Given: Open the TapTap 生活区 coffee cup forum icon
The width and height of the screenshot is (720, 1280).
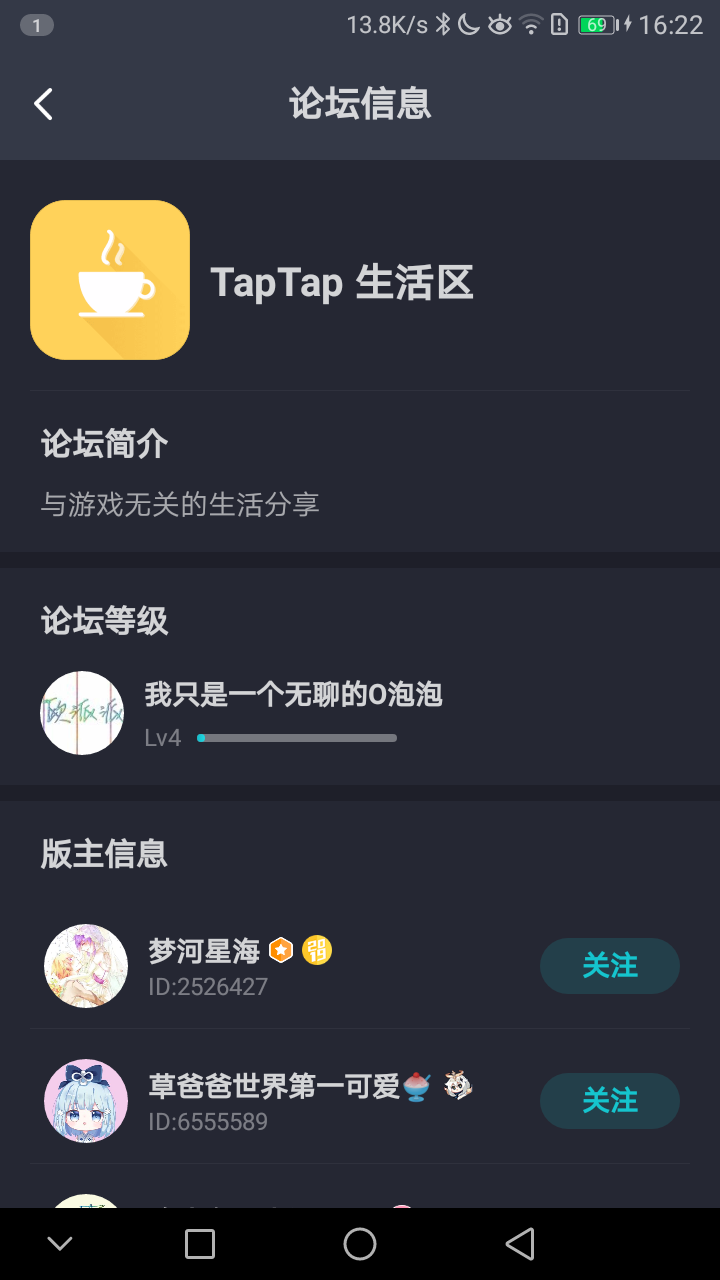Looking at the screenshot, I should pos(110,279).
